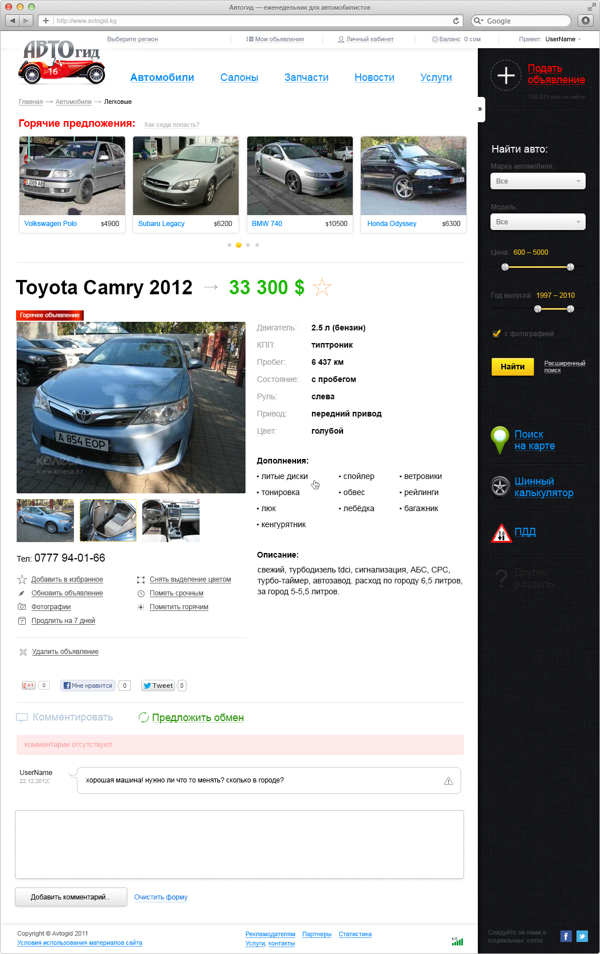Open Расширенный поиск link

coord(564,366)
